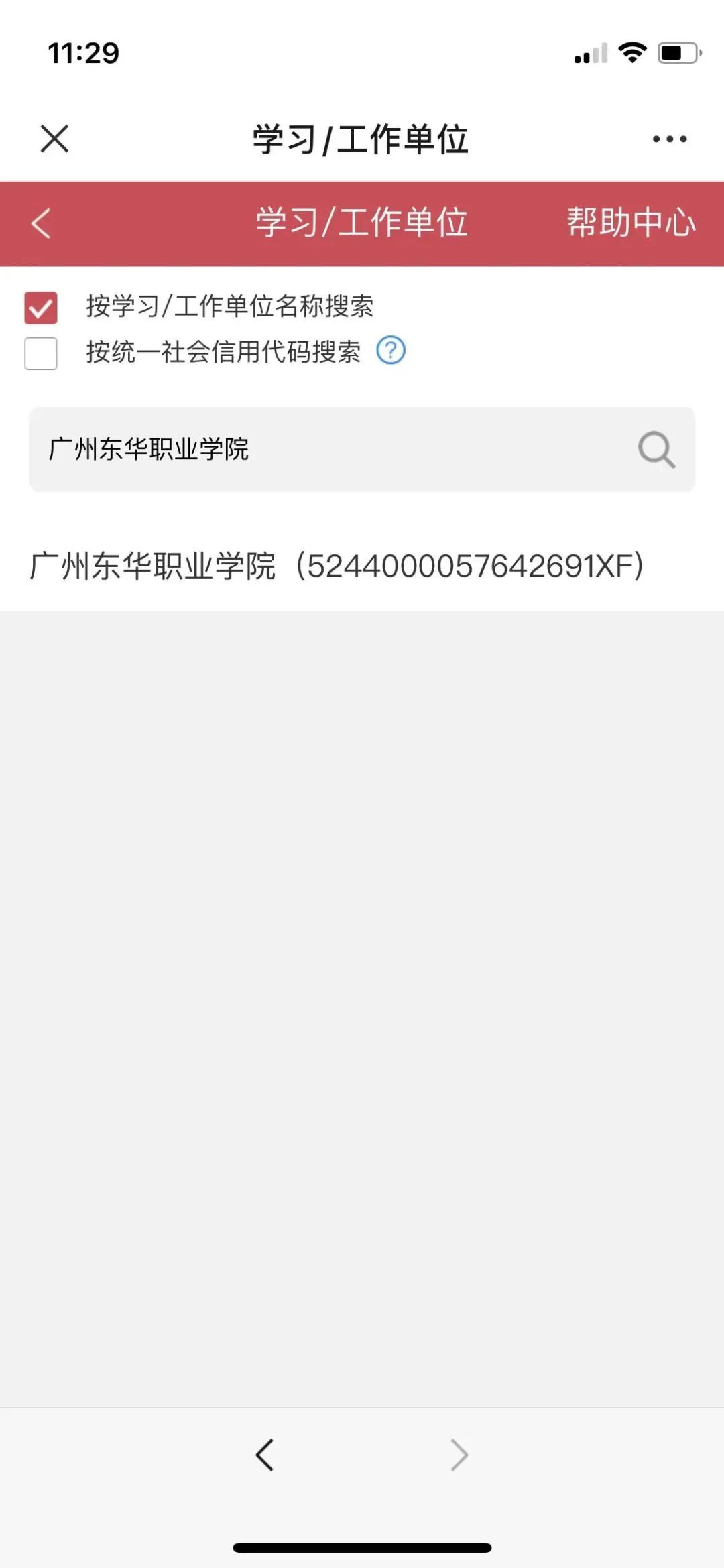This screenshot has height=1568, width=724.
Task: Tap the forward navigation arrow at bottom
Action: tap(459, 1455)
